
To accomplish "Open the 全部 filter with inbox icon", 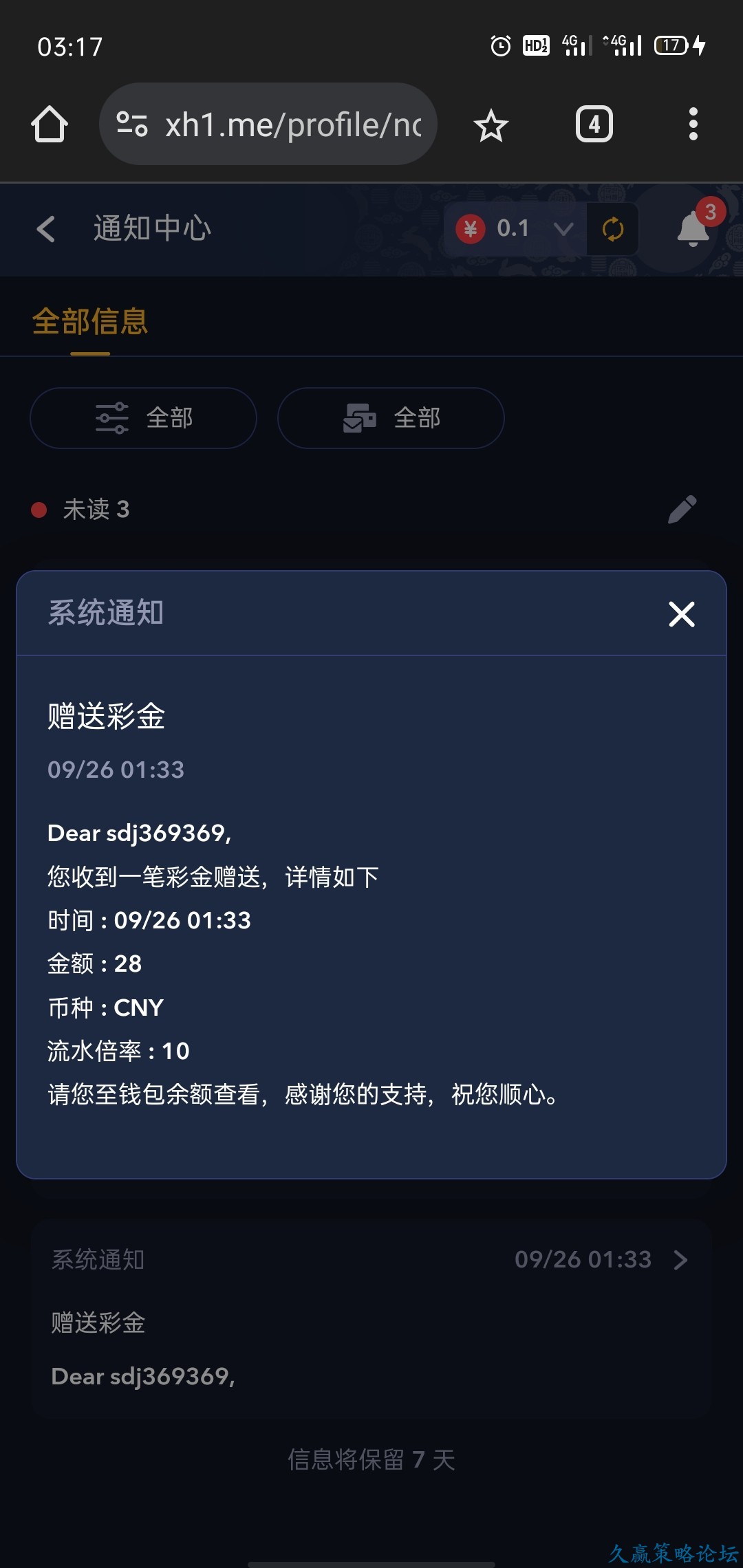I will 391,418.
